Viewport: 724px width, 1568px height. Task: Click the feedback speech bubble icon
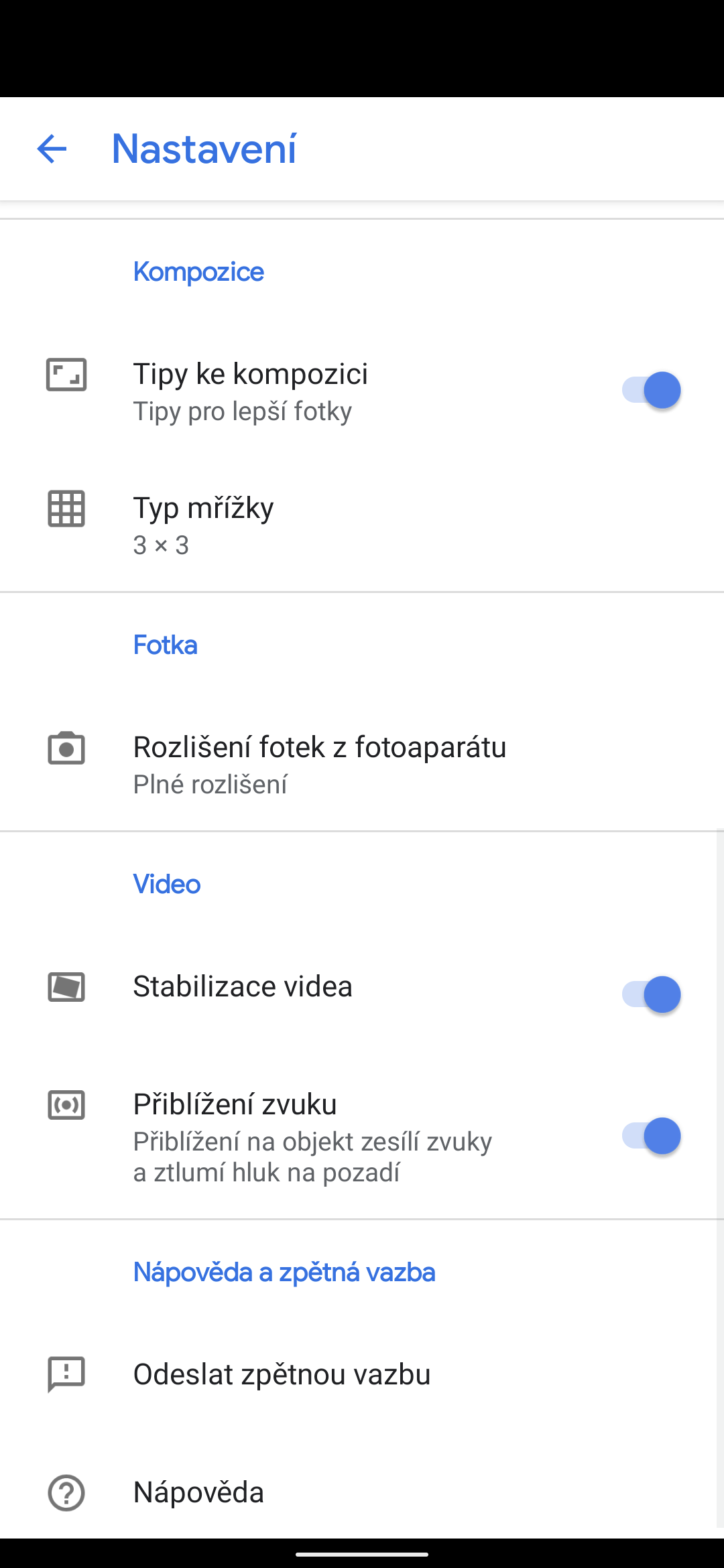[x=66, y=1374]
